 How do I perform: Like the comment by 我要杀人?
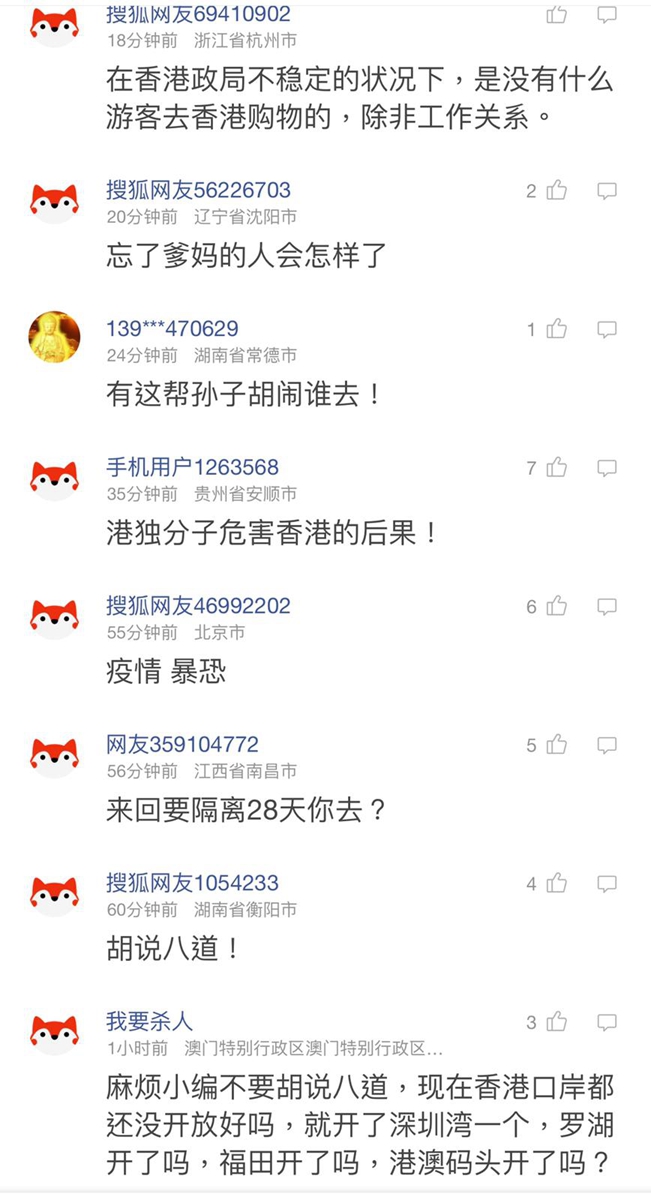click(557, 1021)
